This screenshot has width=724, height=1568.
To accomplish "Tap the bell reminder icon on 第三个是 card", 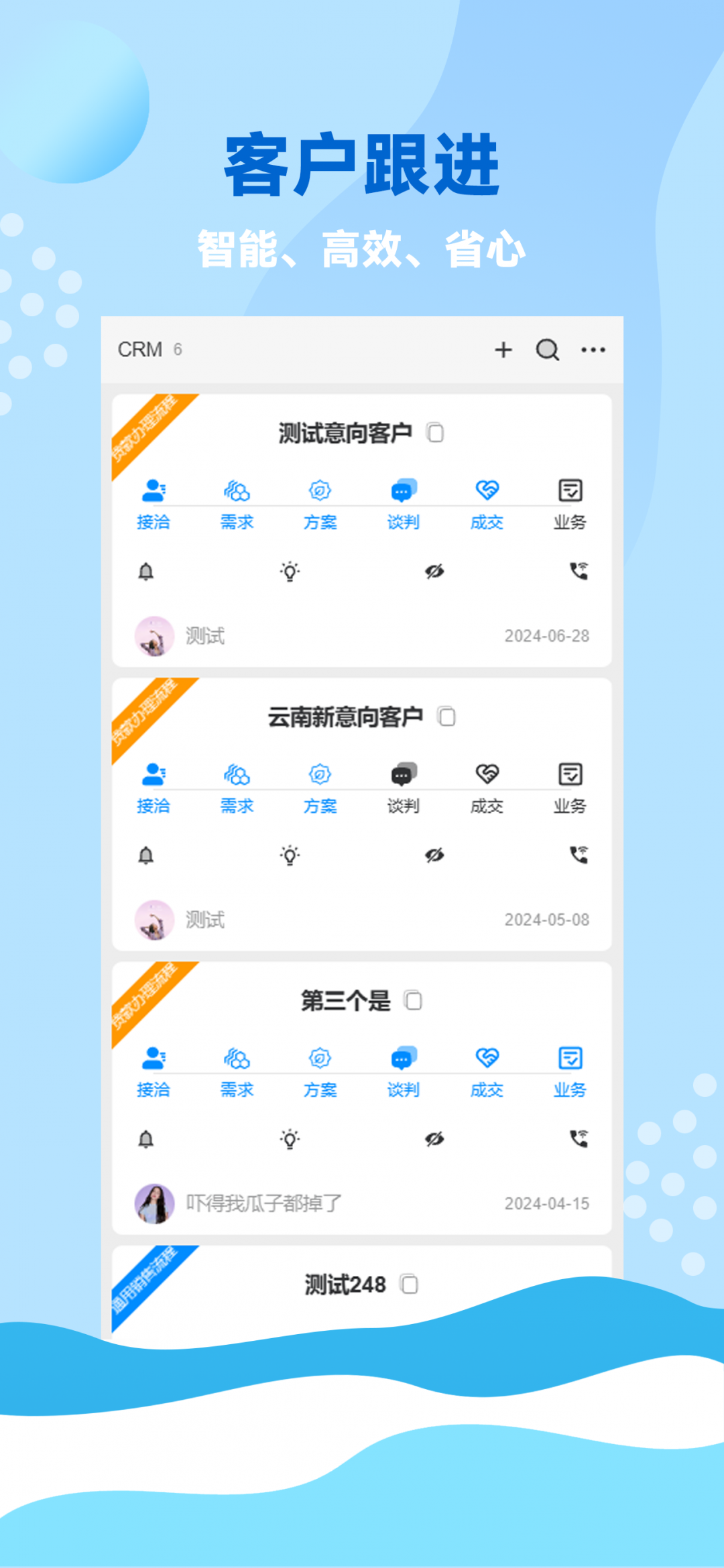I will point(146,1138).
